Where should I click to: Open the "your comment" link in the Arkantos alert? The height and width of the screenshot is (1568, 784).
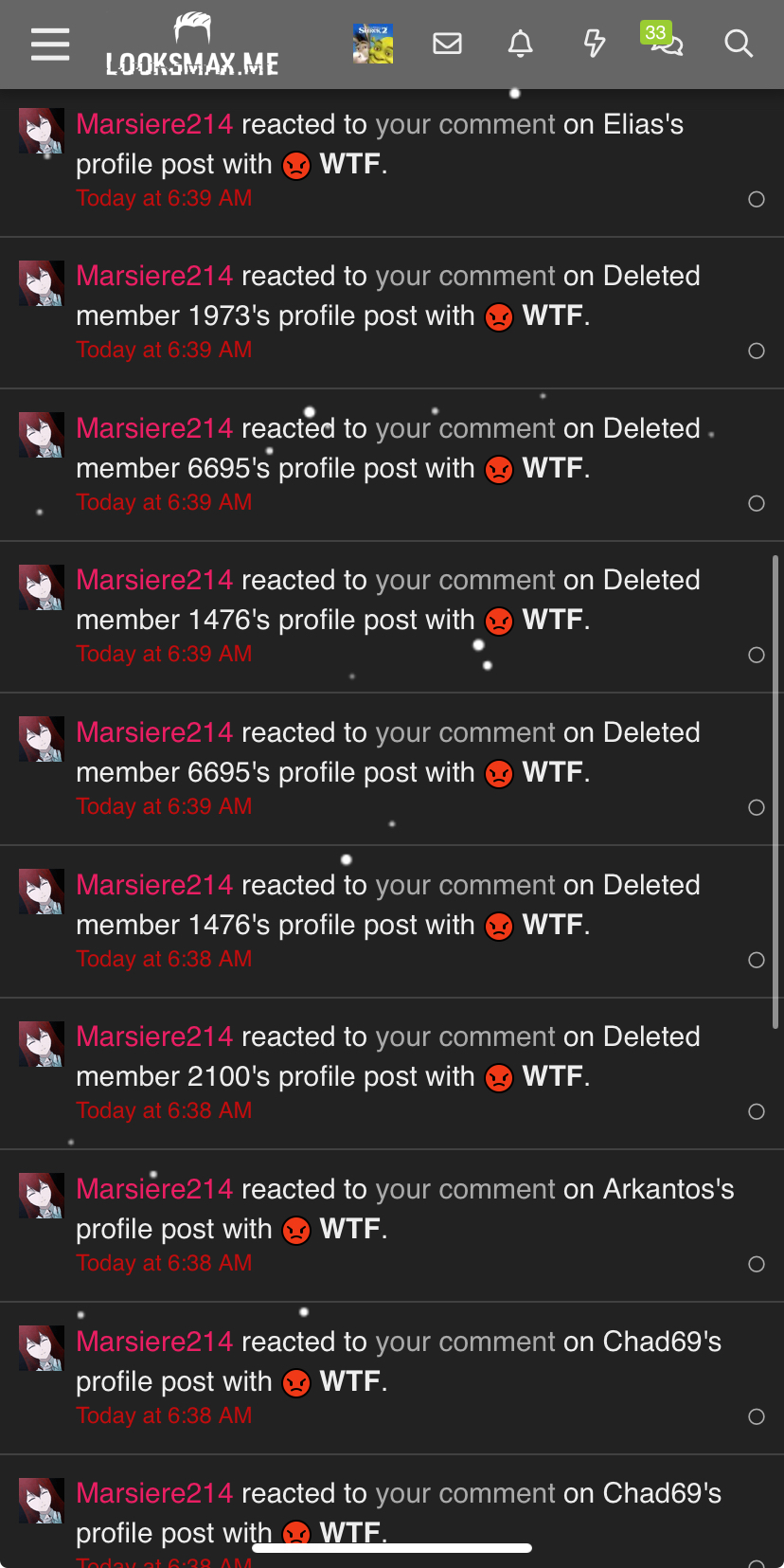click(x=465, y=1190)
